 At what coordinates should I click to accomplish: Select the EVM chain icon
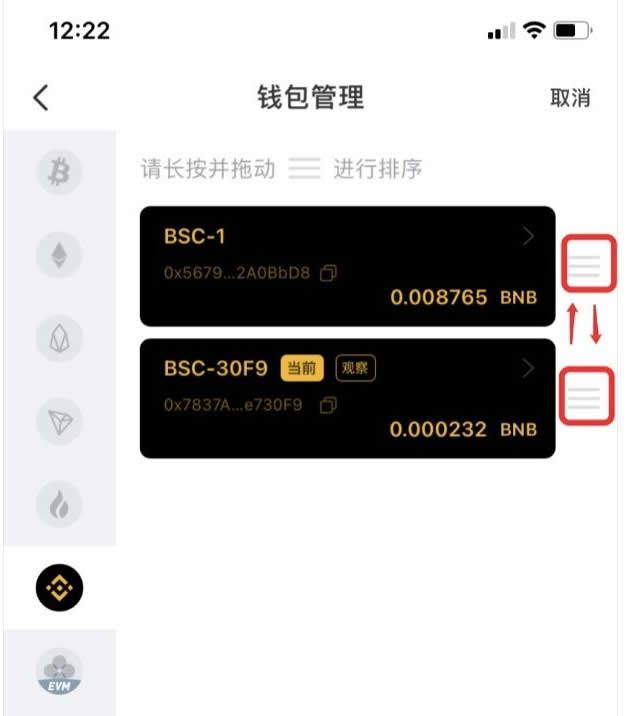click(59, 671)
